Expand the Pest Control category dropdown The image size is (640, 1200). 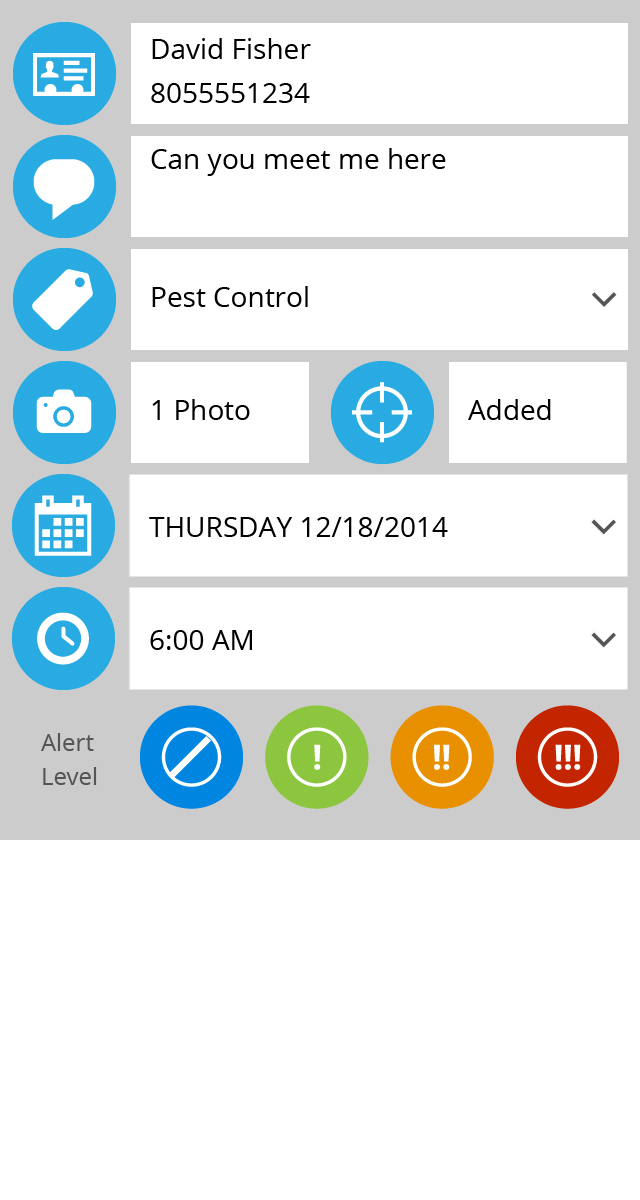tap(379, 299)
